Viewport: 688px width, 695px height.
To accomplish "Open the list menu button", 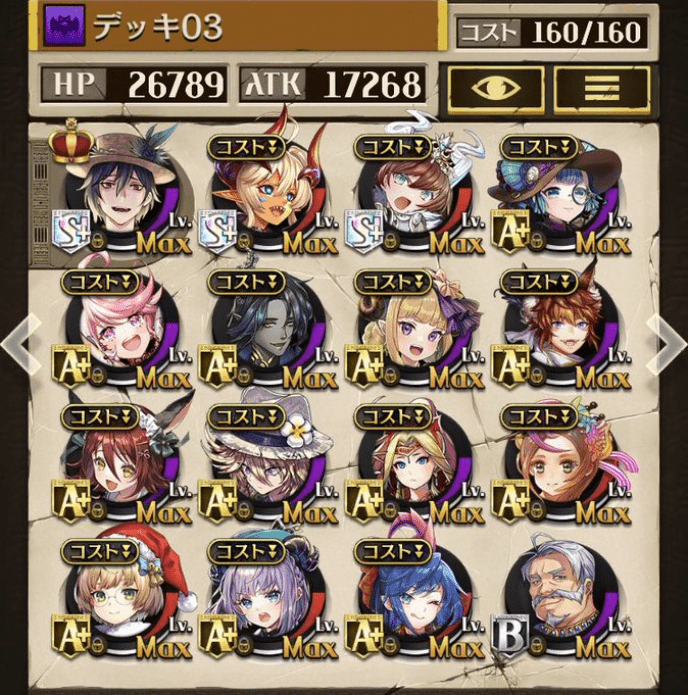I will [602, 88].
